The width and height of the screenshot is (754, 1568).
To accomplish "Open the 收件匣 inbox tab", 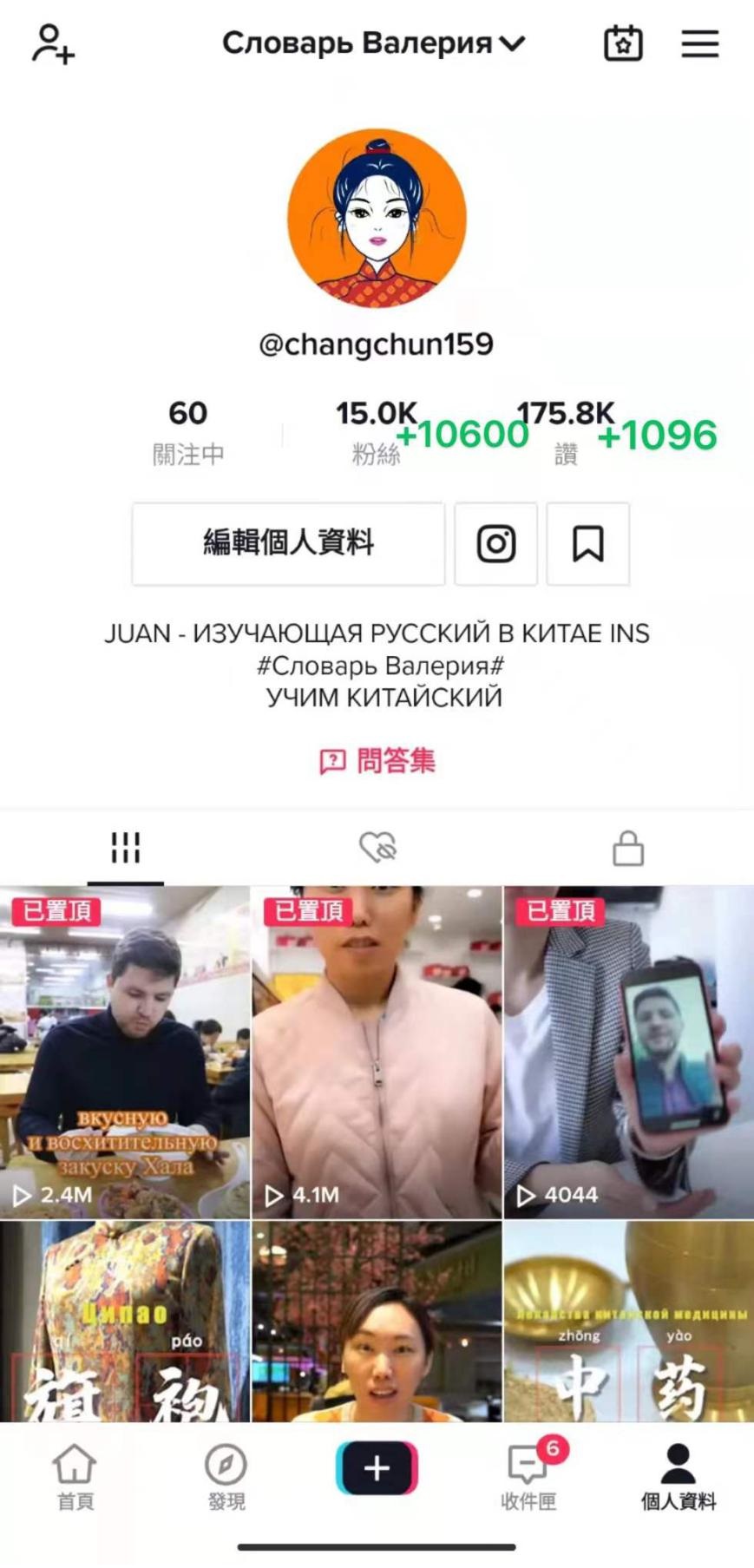I will [x=528, y=1477].
